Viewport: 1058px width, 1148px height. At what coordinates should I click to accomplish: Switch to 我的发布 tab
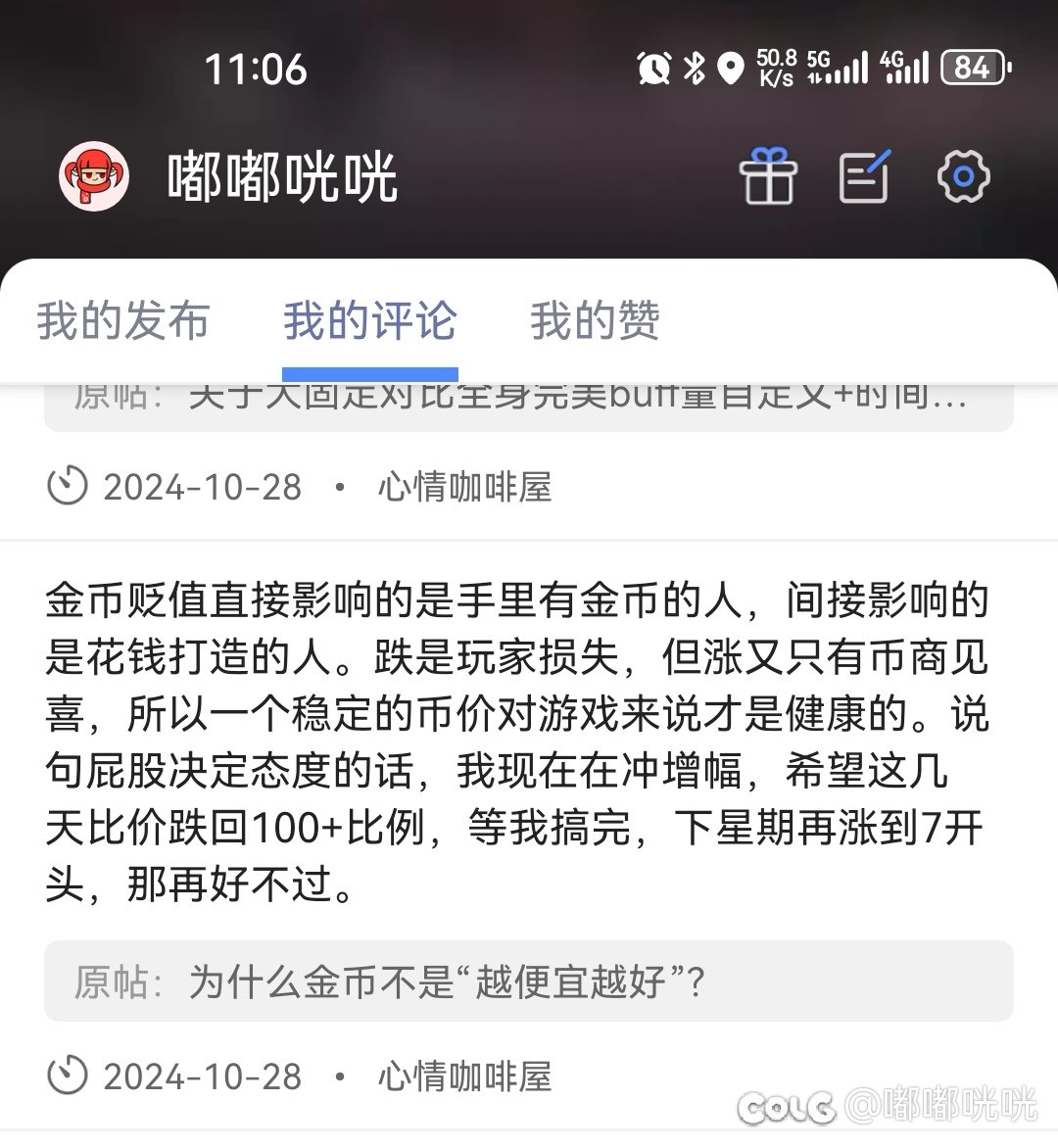(x=123, y=320)
